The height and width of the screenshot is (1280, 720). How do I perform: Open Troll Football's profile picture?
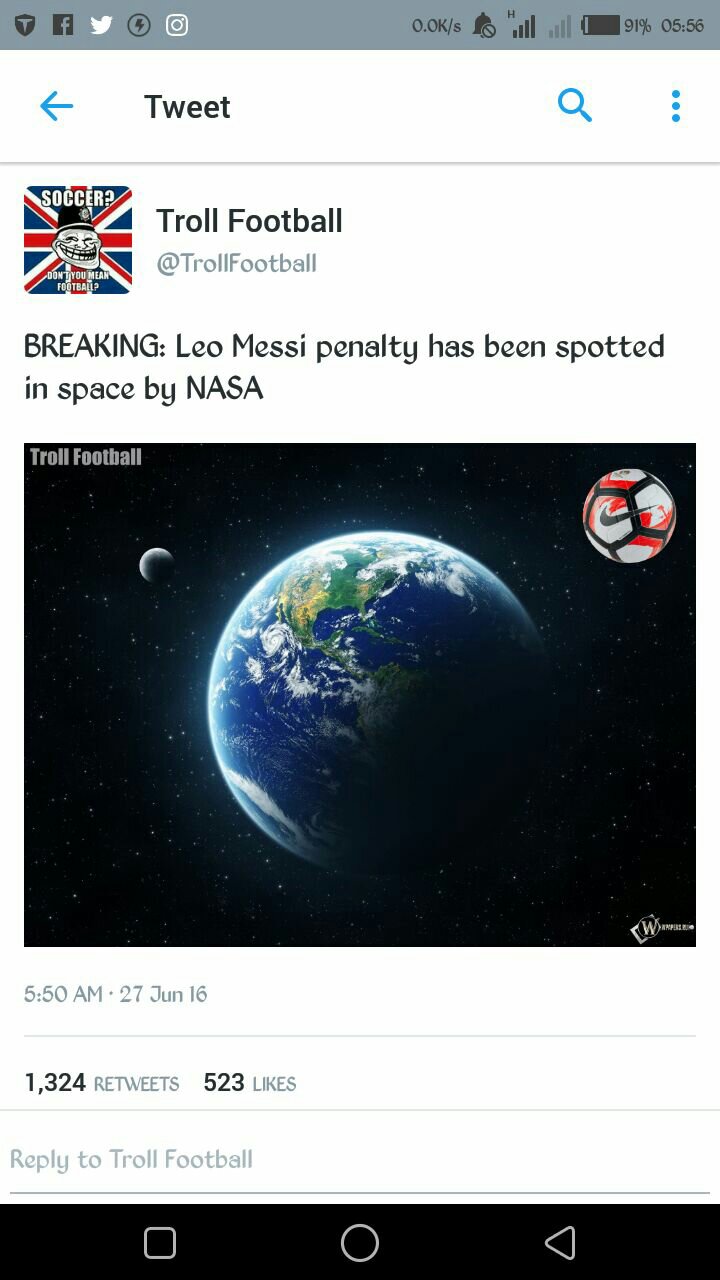[78, 240]
